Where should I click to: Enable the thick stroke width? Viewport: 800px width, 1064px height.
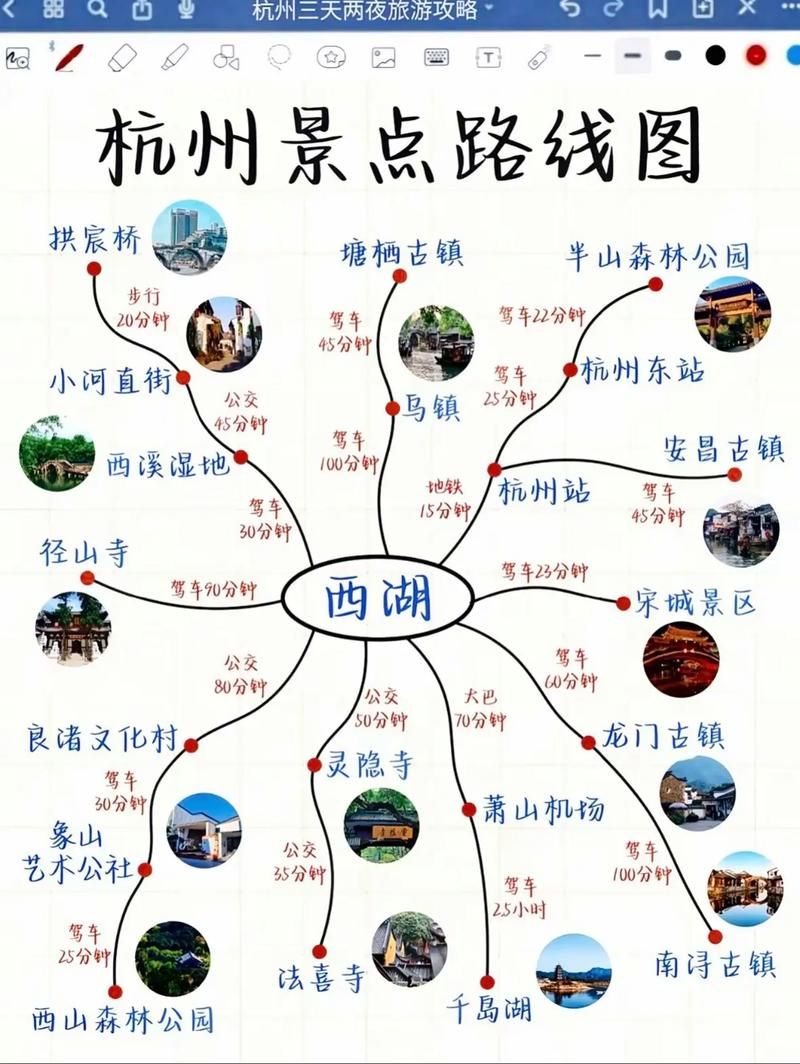click(672, 57)
